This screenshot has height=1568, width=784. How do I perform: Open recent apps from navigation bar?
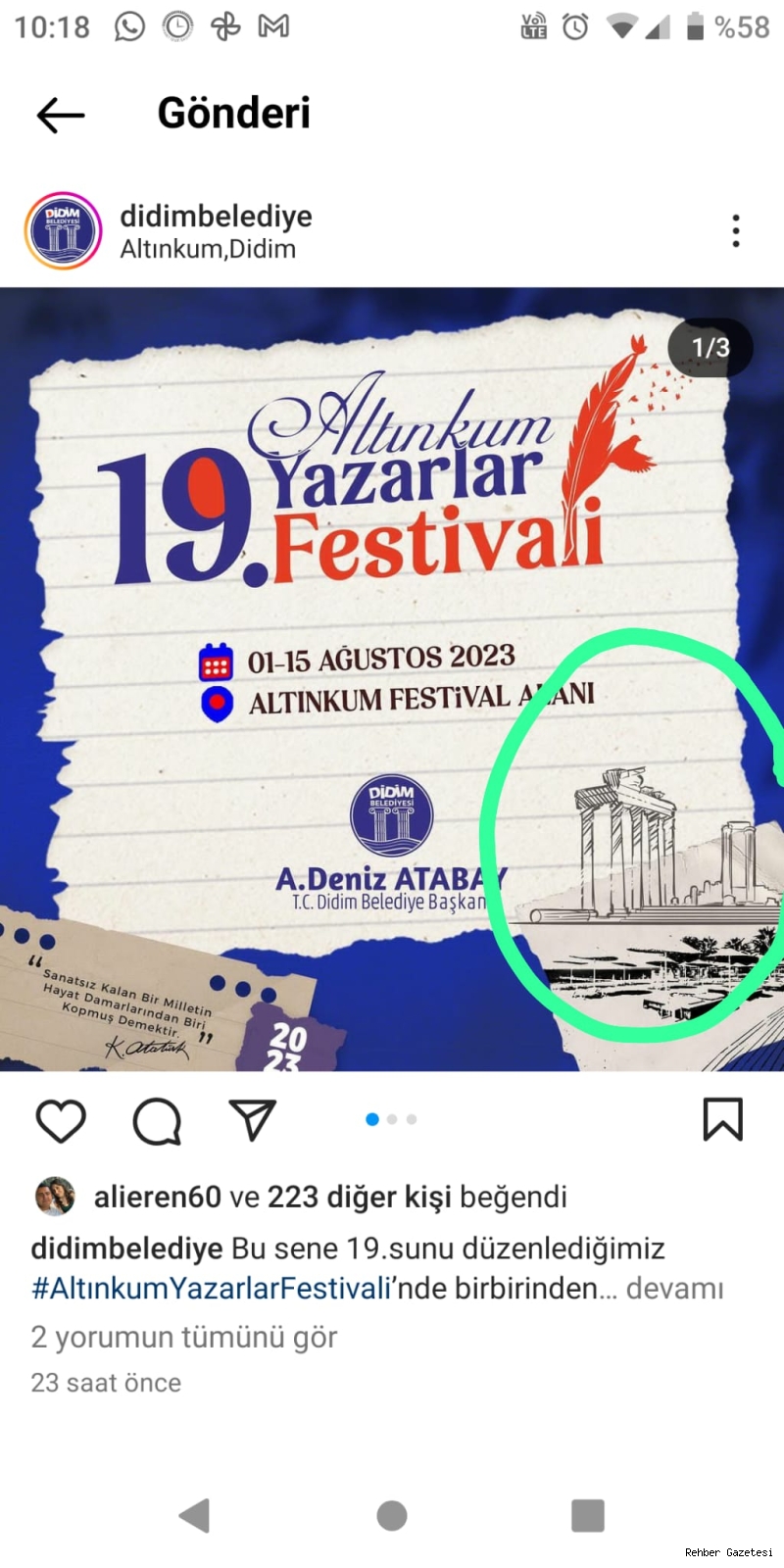(588, 1515)
